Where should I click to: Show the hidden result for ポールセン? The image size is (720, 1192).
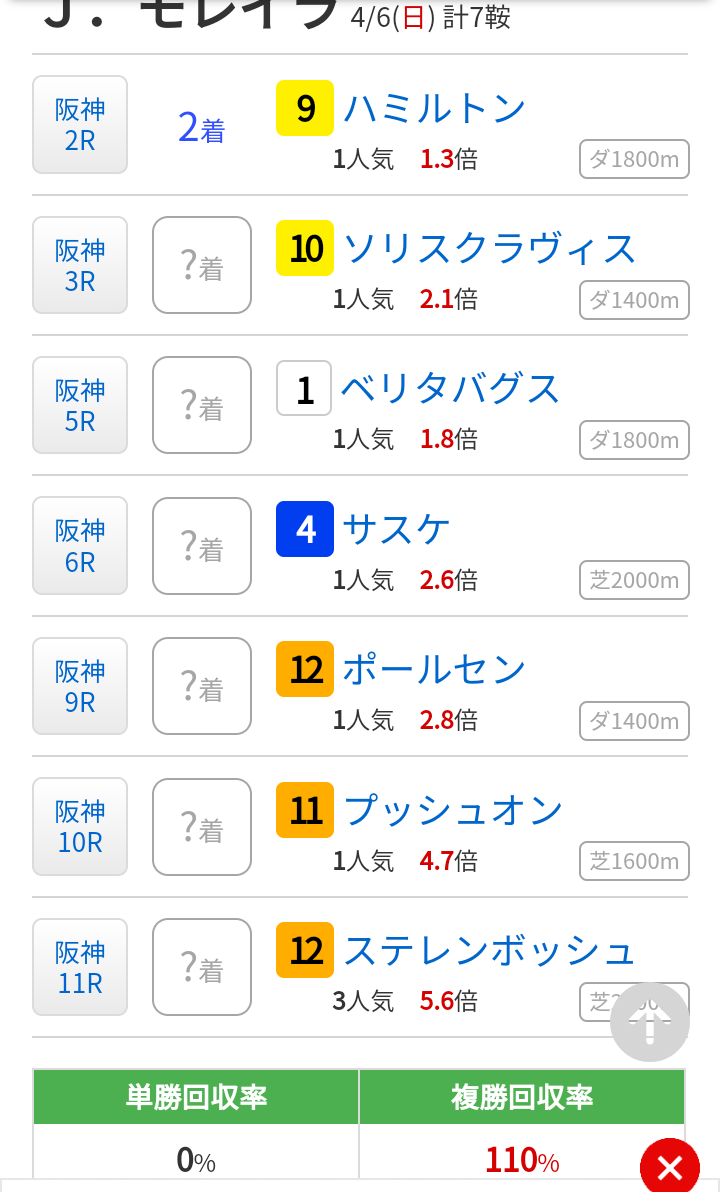coord(202,686)
